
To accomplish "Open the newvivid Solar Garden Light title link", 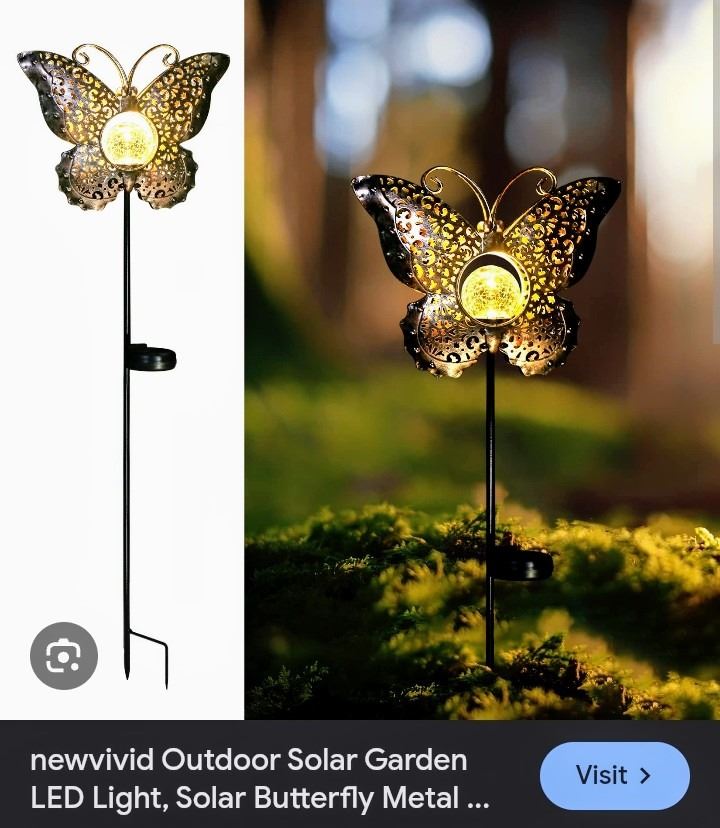I will 260,778.
